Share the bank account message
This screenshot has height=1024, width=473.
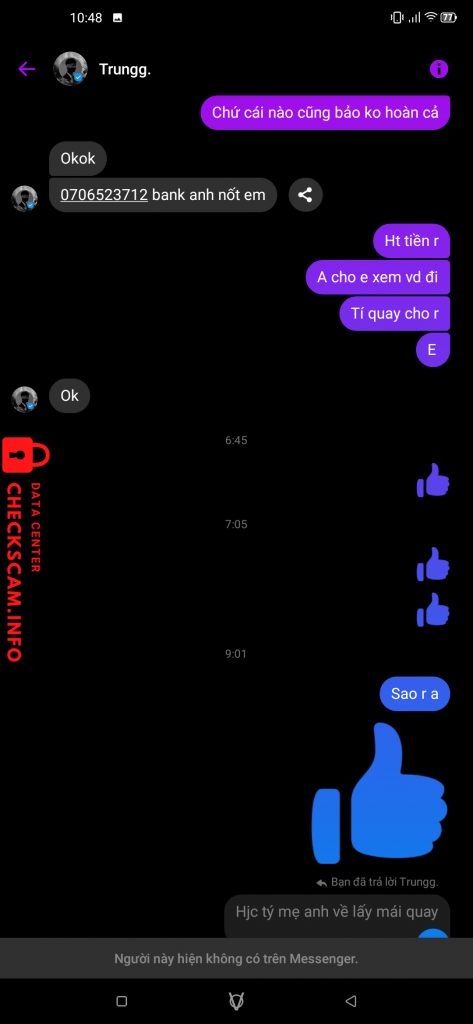(305, 195)
